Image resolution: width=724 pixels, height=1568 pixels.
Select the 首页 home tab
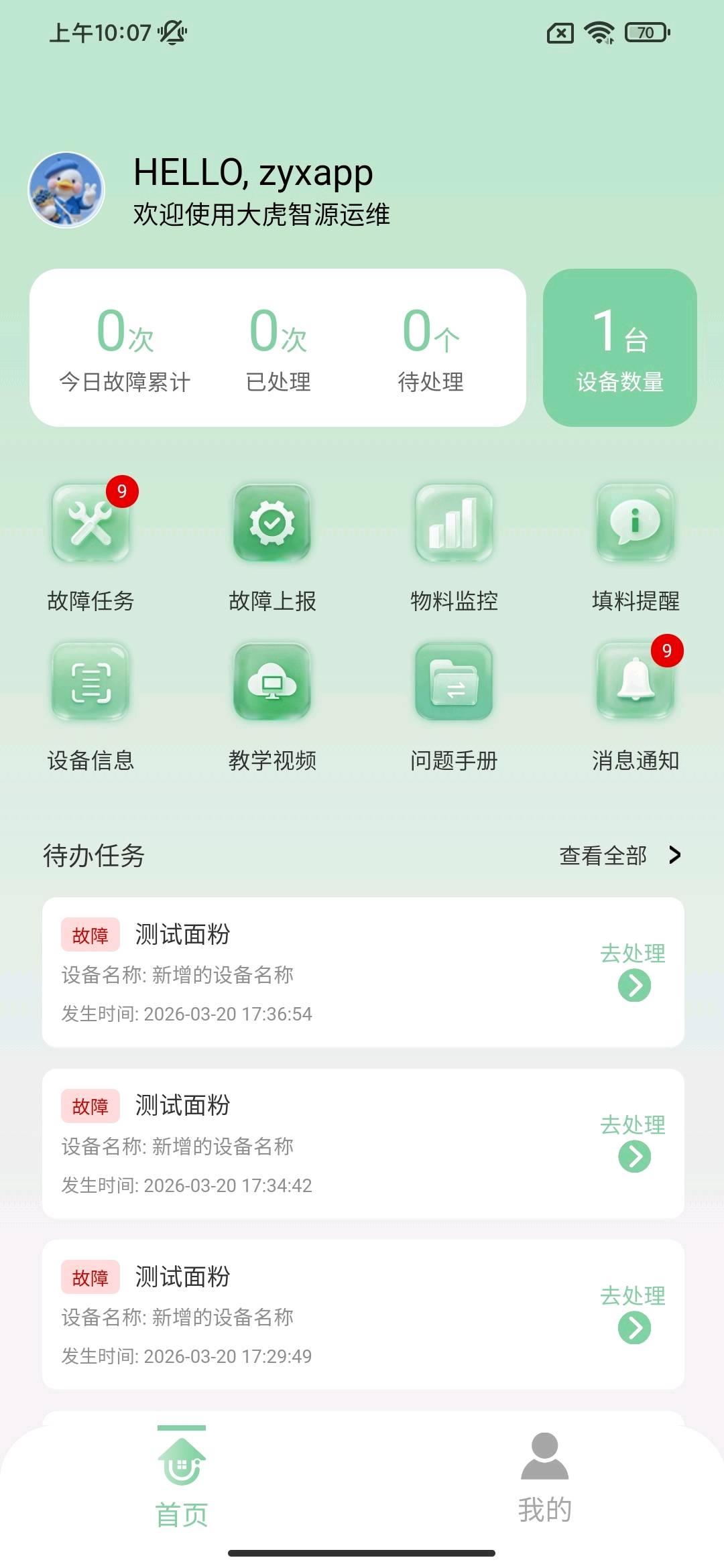182,1477
